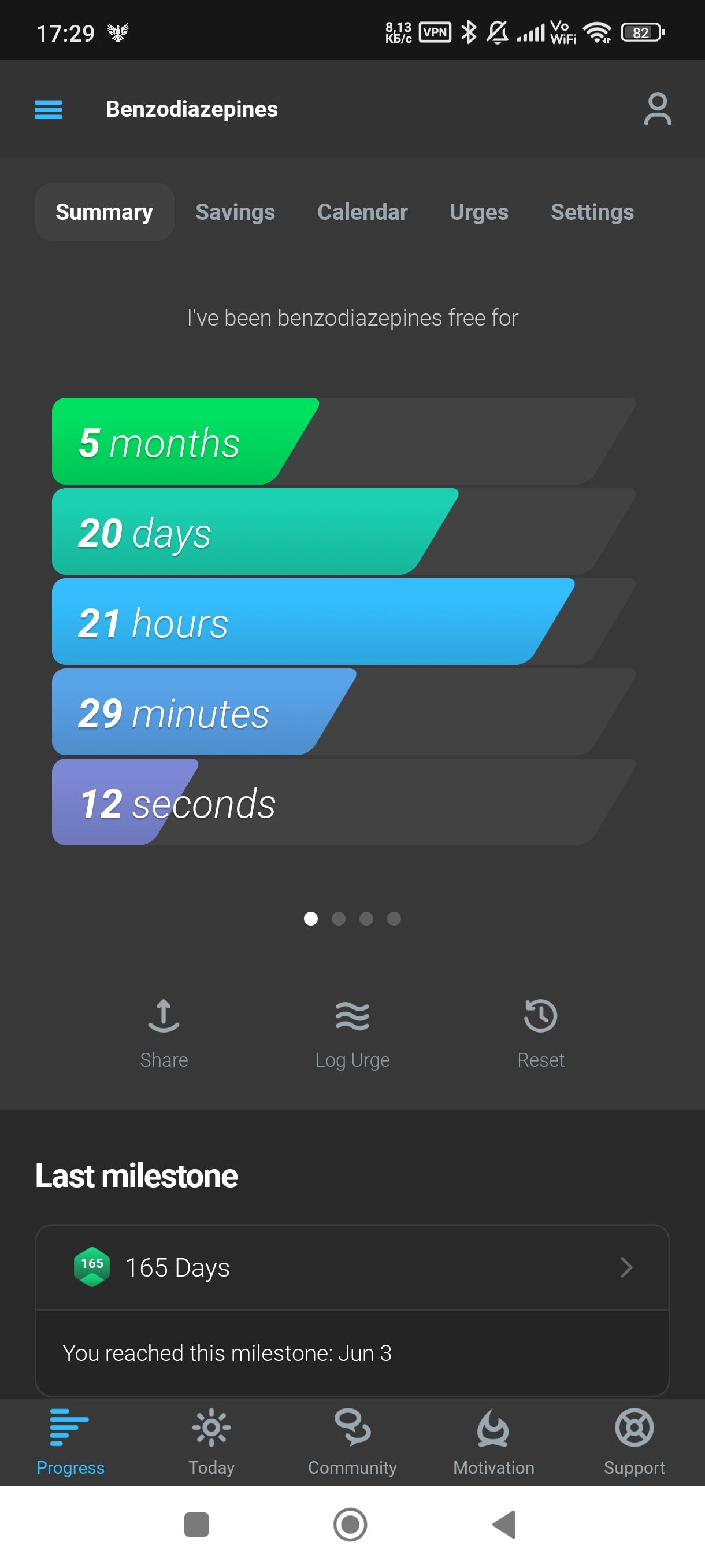The image size is (705, 1568).
Task: Open the Support section
Action: [x=634, y=1441]
